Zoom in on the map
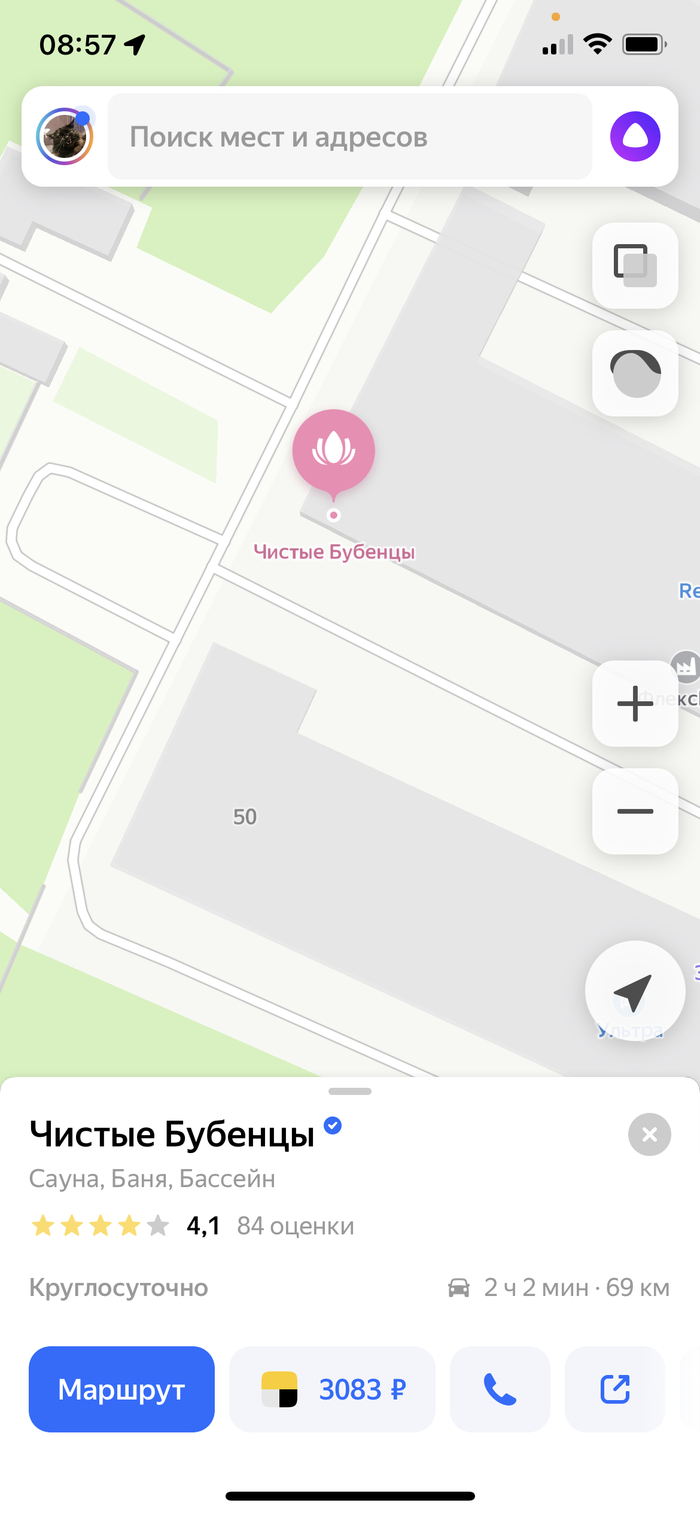Screen dimensions: 700x1515 (635, 704)
